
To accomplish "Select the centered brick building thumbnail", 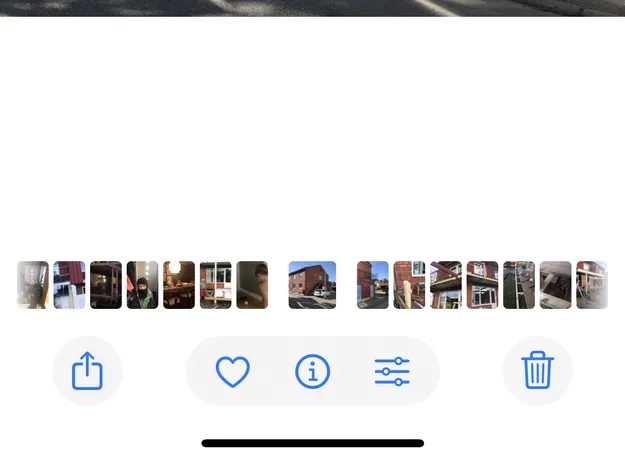I will [312, 285].
